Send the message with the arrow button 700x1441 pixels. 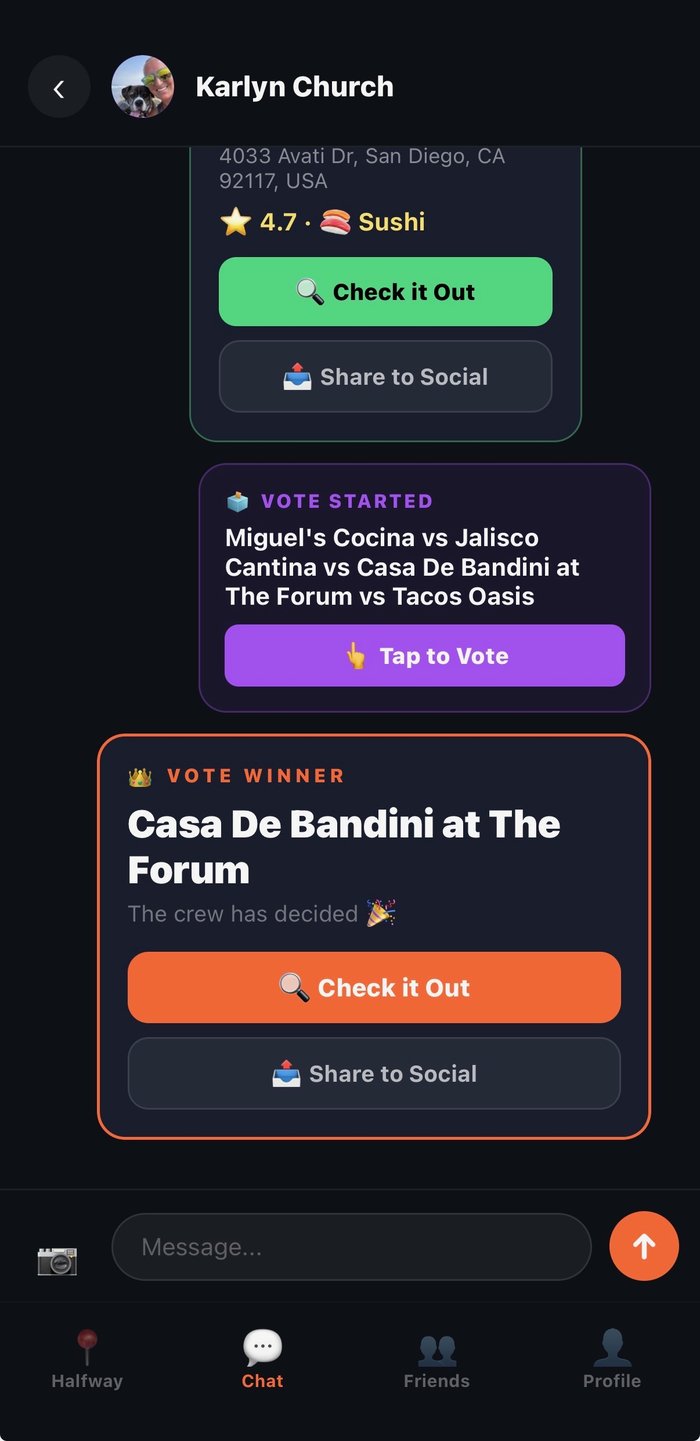[x=644, y=1246]
